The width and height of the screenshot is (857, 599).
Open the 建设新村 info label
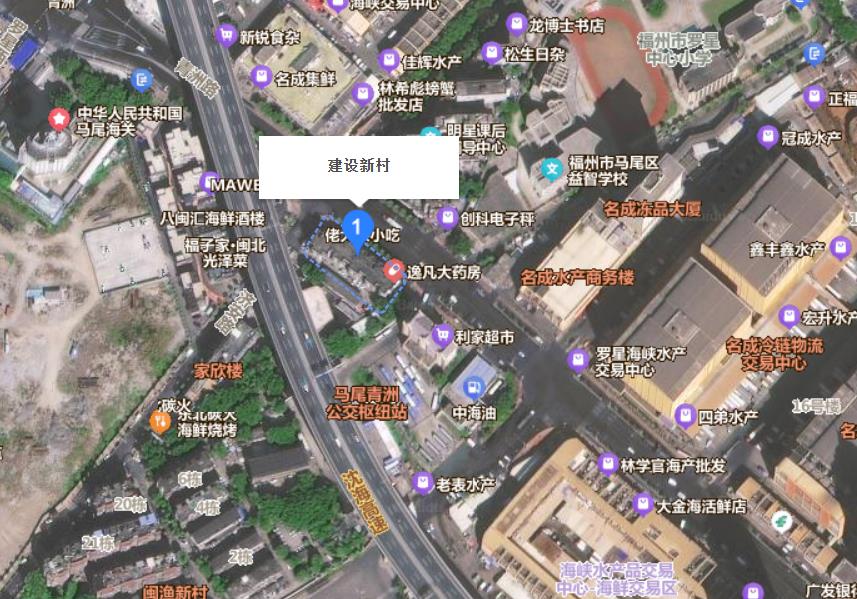point(358,166)
